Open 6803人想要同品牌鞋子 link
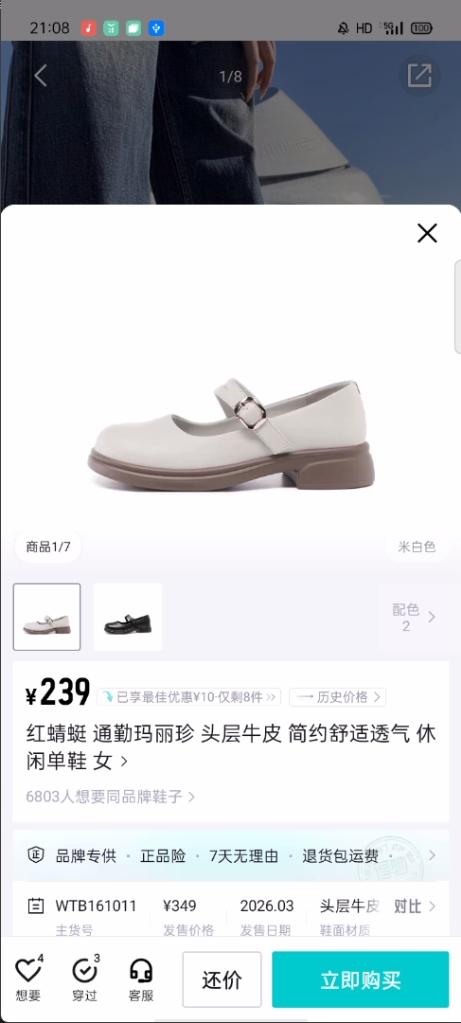461x1023 pixels. coord(111,797)
